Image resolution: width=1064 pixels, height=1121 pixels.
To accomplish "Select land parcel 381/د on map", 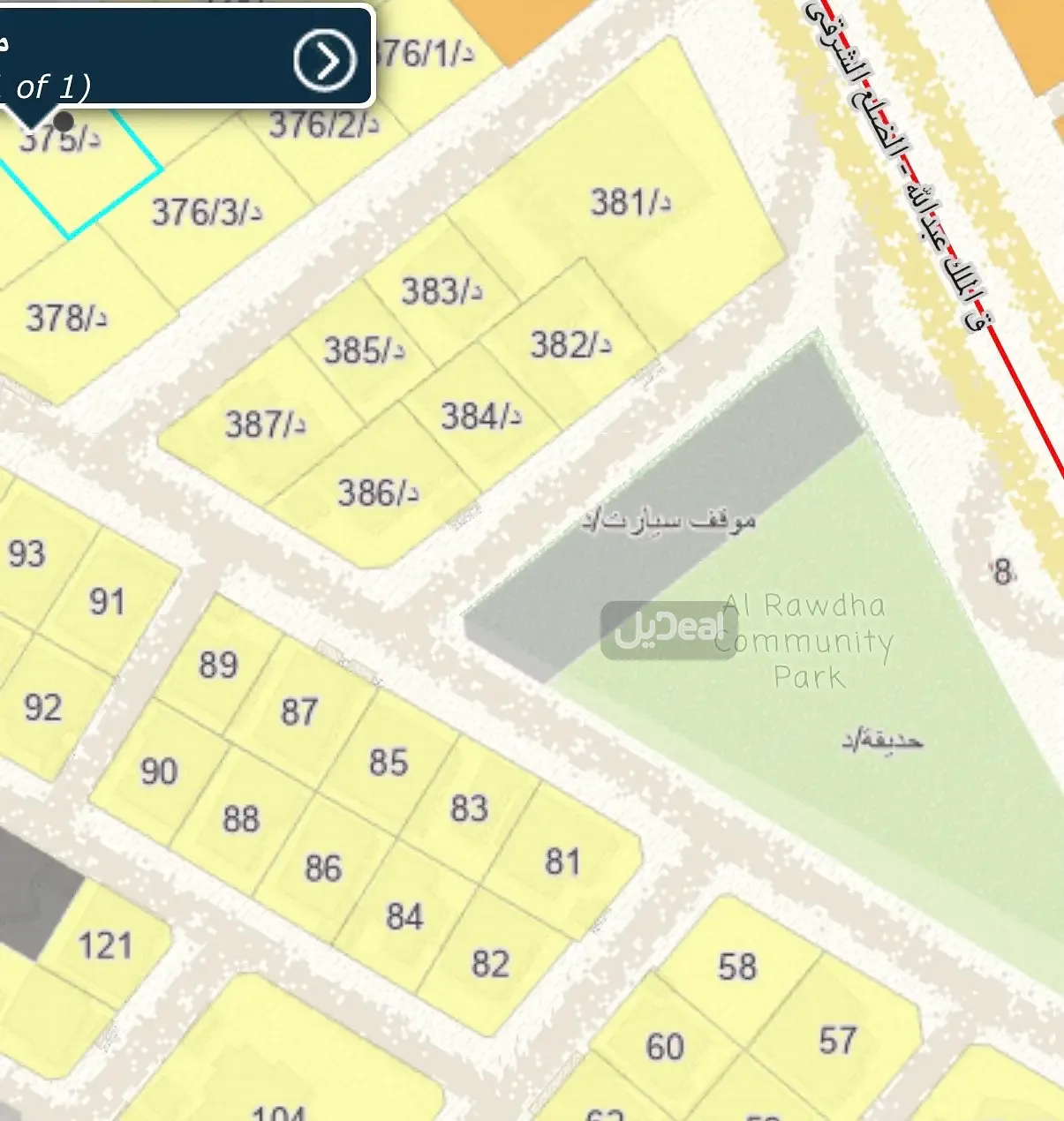I will point(630,202).
